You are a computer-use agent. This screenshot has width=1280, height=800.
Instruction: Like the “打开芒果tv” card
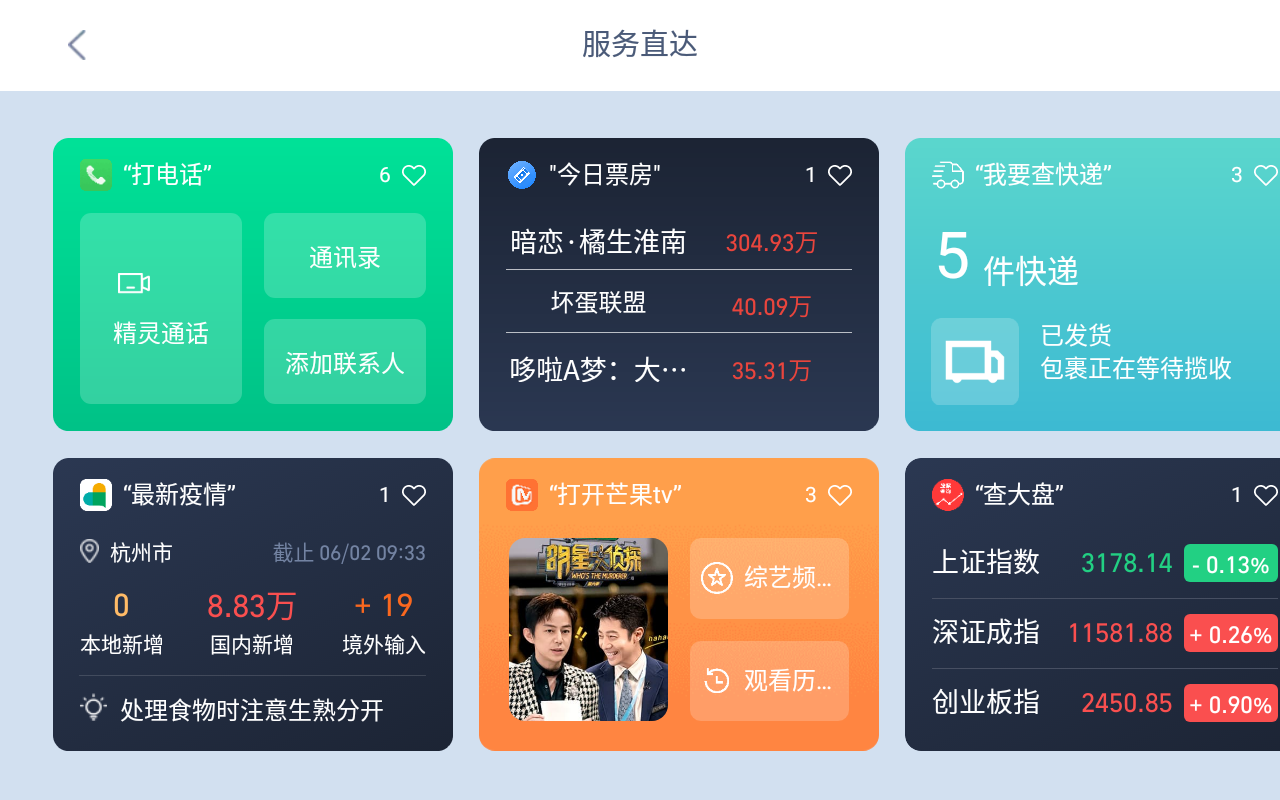(x=840, y=495)
